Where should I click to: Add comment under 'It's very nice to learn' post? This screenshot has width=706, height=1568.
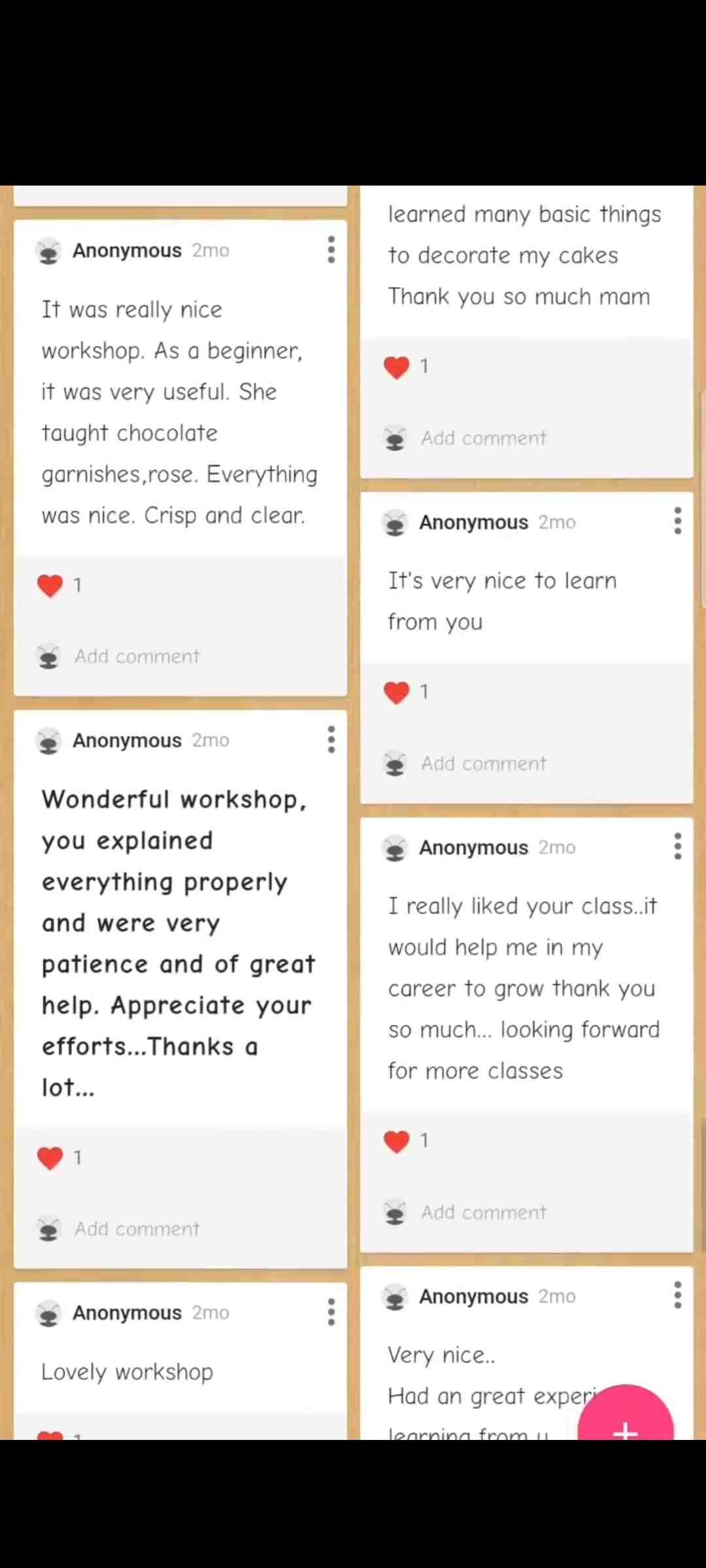[483, 763]
